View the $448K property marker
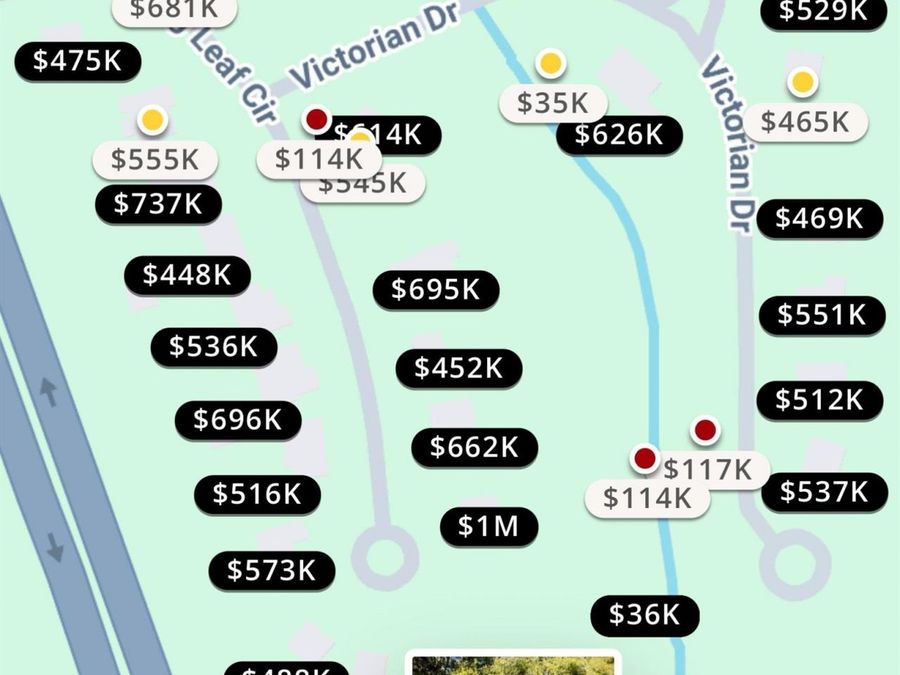900x675 pixels. (187, 275)
